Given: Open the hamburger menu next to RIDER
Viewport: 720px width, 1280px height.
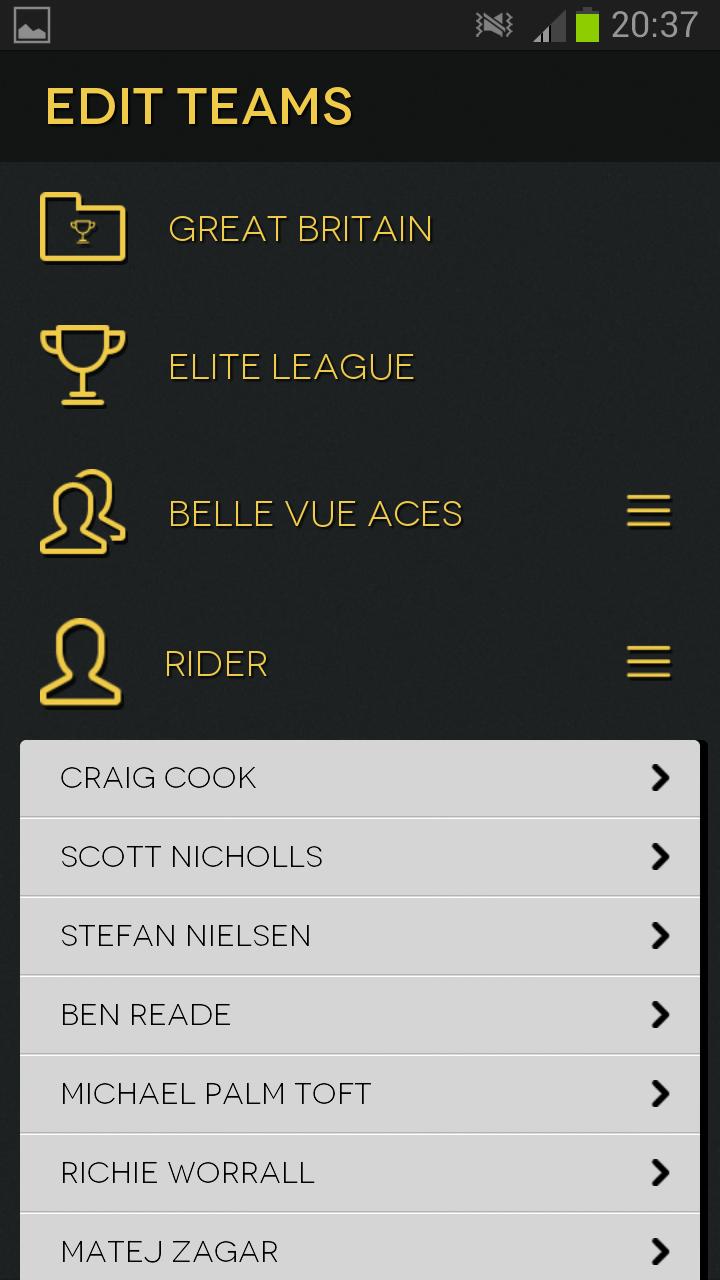Looking at the screenshot, I should [648, 662].
